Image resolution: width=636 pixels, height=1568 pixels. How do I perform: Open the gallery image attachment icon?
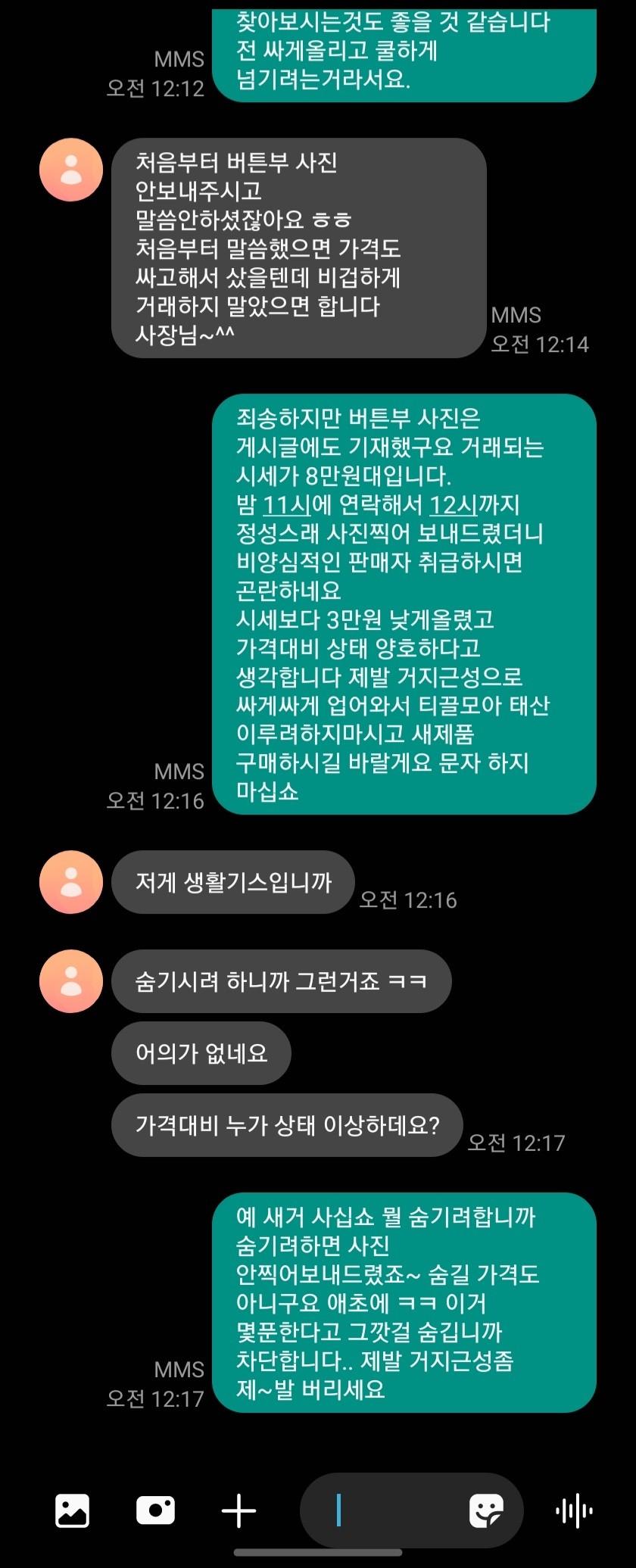click(x=73, y=1510)
